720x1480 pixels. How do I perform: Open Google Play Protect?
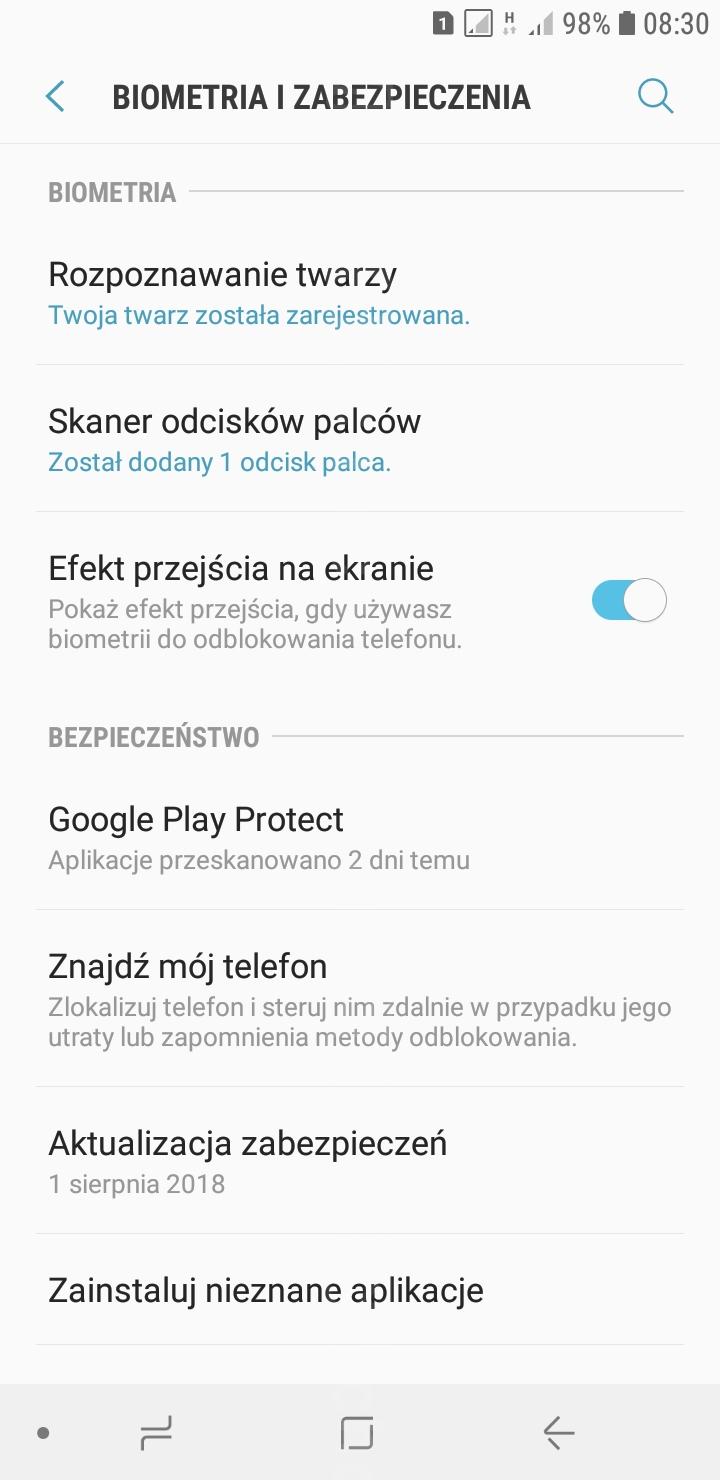coord(360,837)
